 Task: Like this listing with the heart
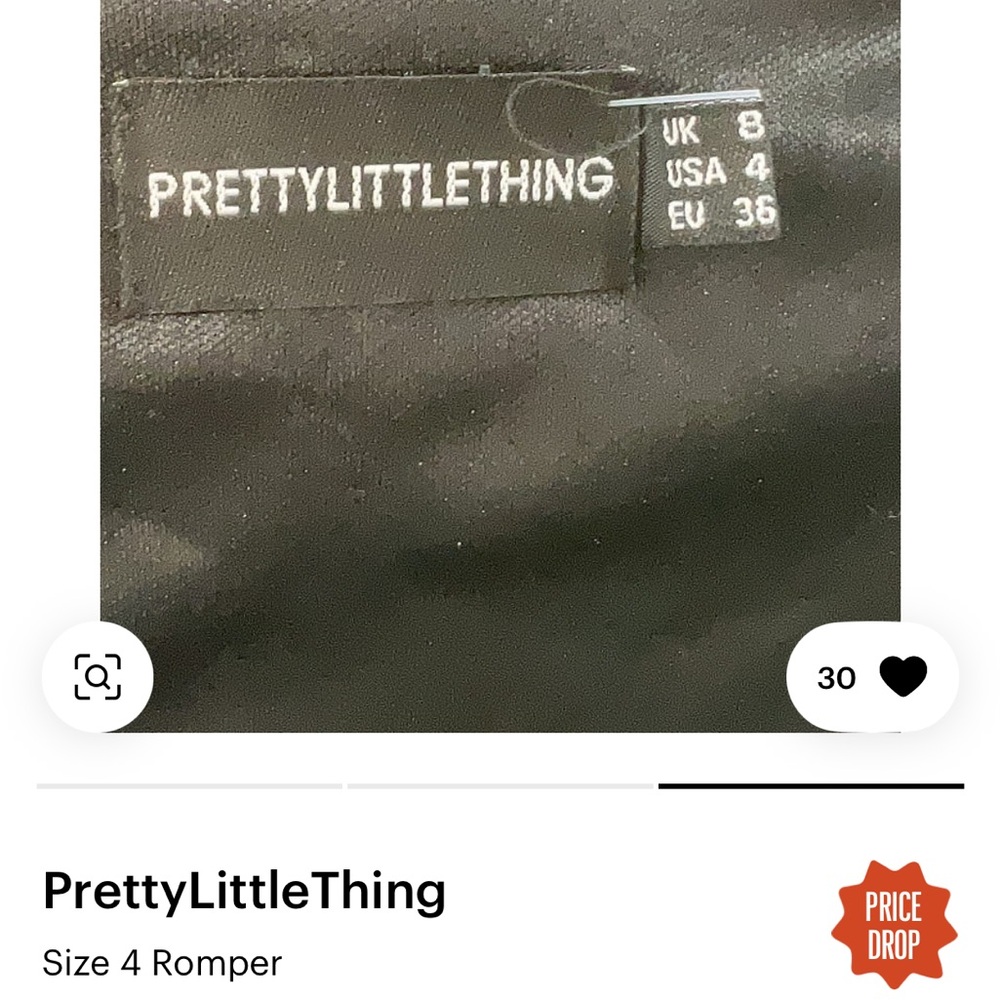pos(902,677)
